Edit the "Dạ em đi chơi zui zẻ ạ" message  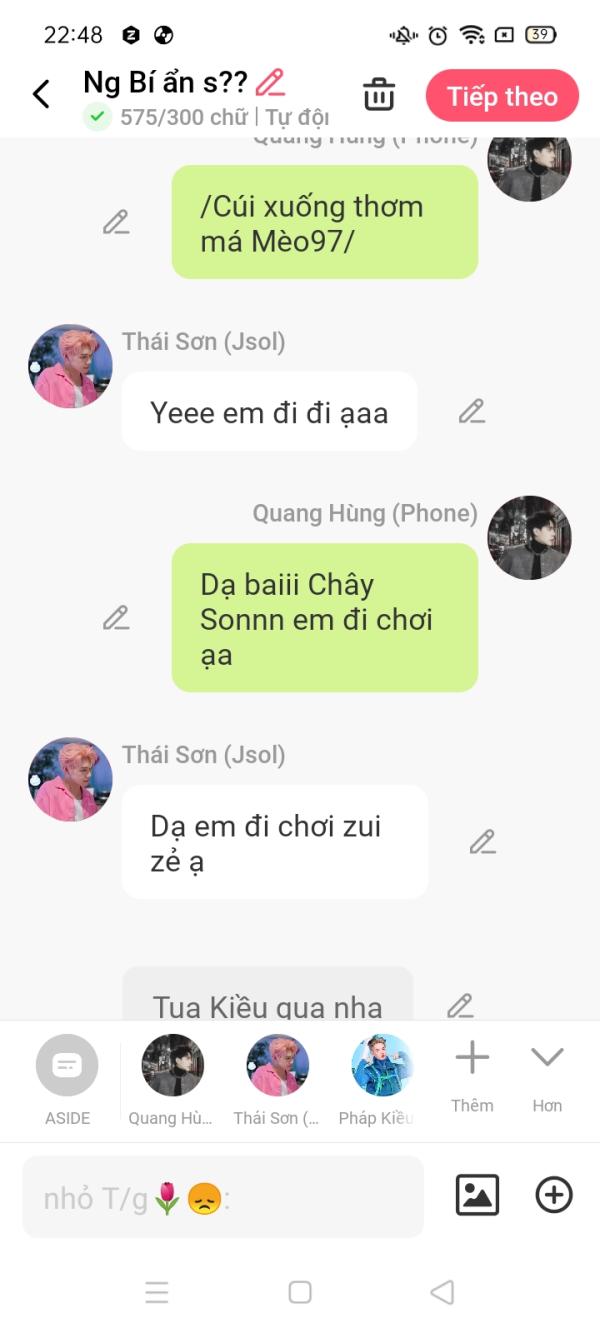tap(483, 842)
